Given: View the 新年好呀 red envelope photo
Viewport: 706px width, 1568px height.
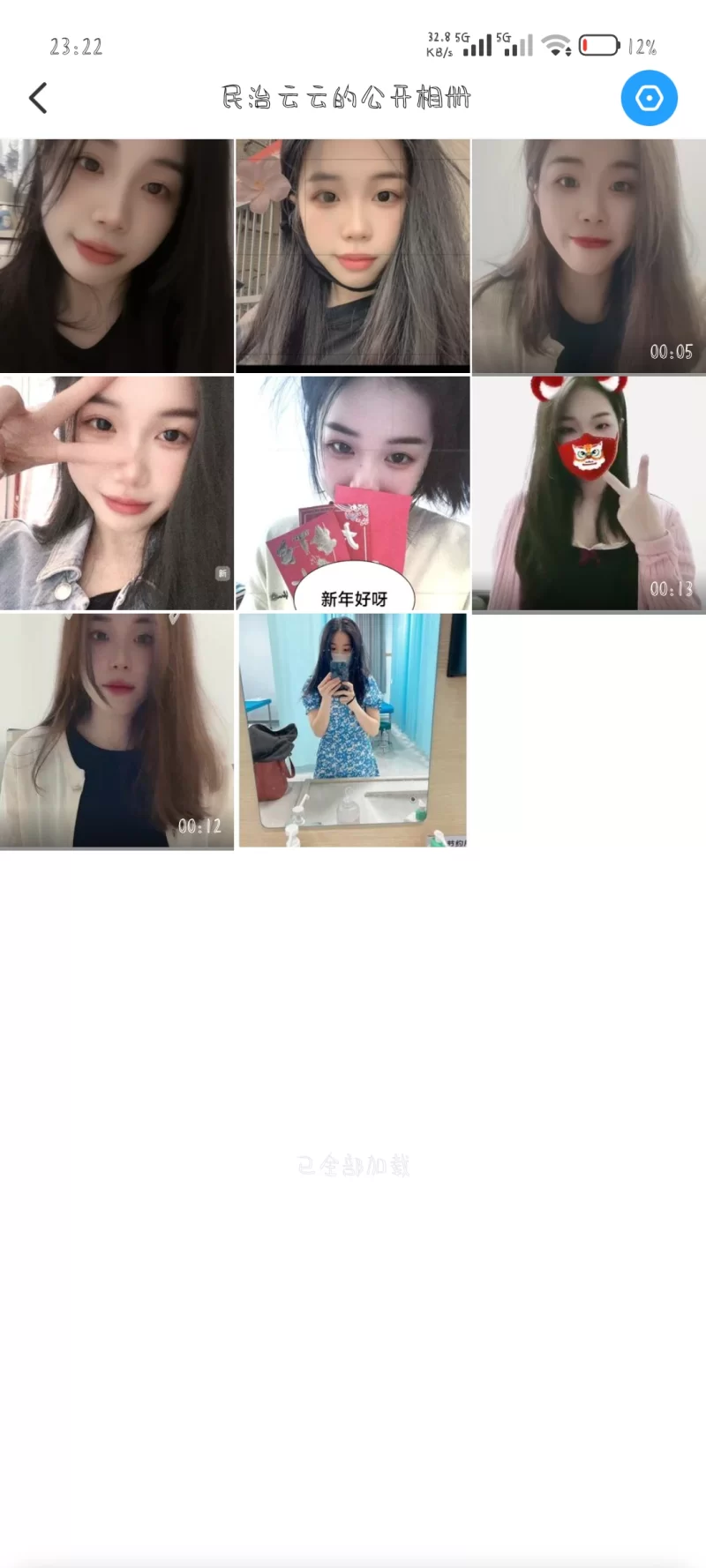Looking at the screenshot, I should (x=352, y=493).
